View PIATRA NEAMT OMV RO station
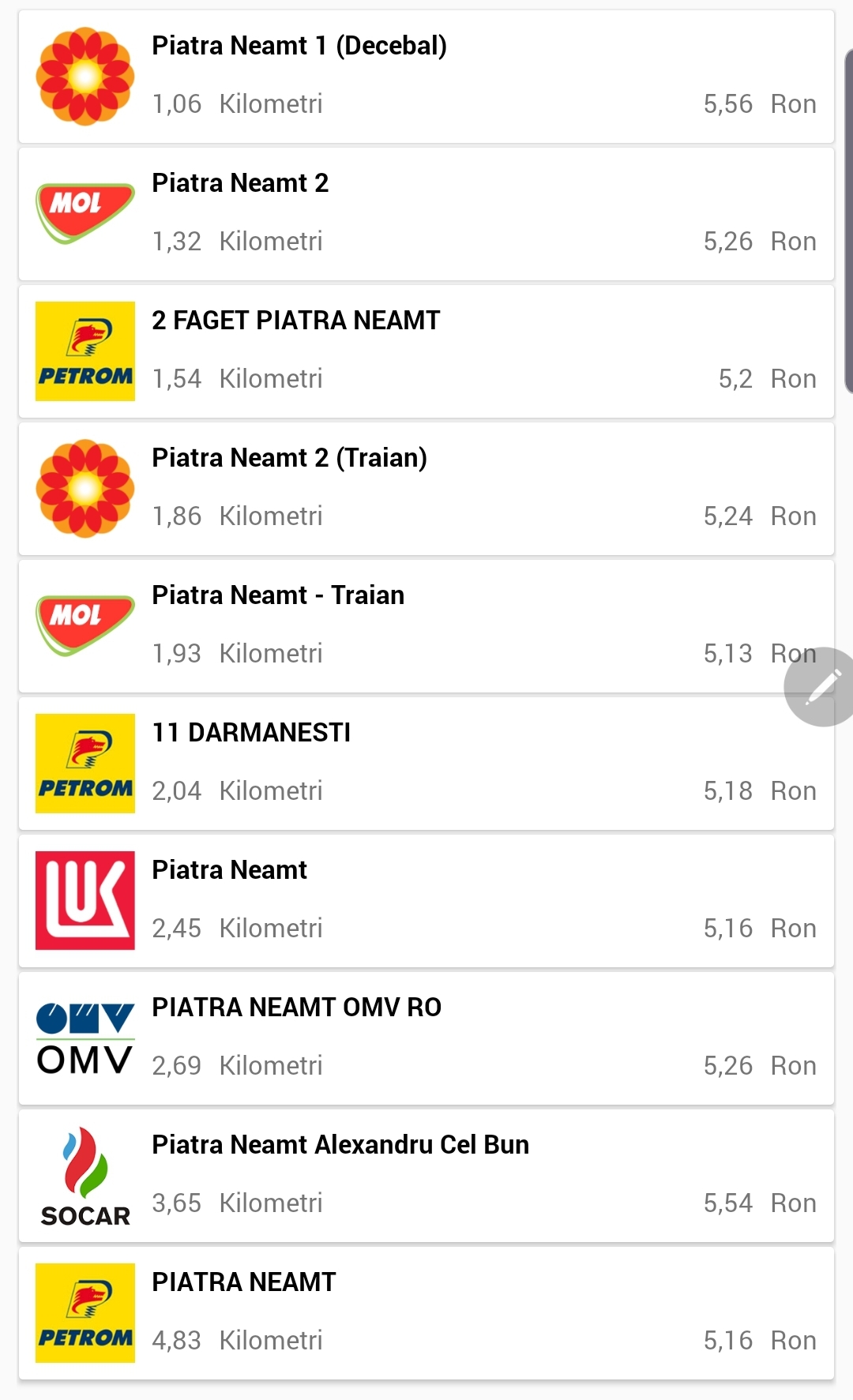853x1400 pixels. (426, 1038)
